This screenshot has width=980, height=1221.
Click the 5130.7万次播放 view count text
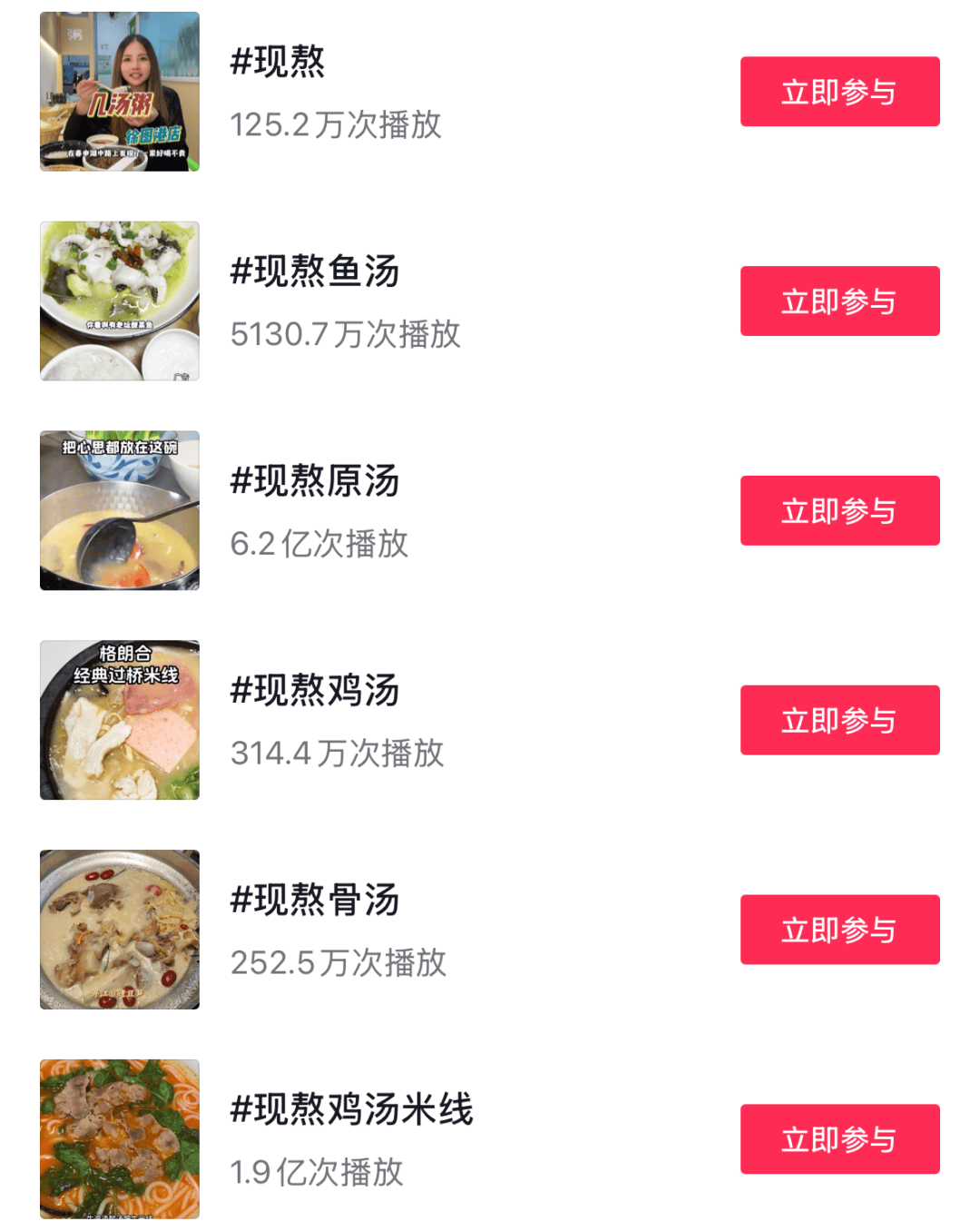pos(346,336)
